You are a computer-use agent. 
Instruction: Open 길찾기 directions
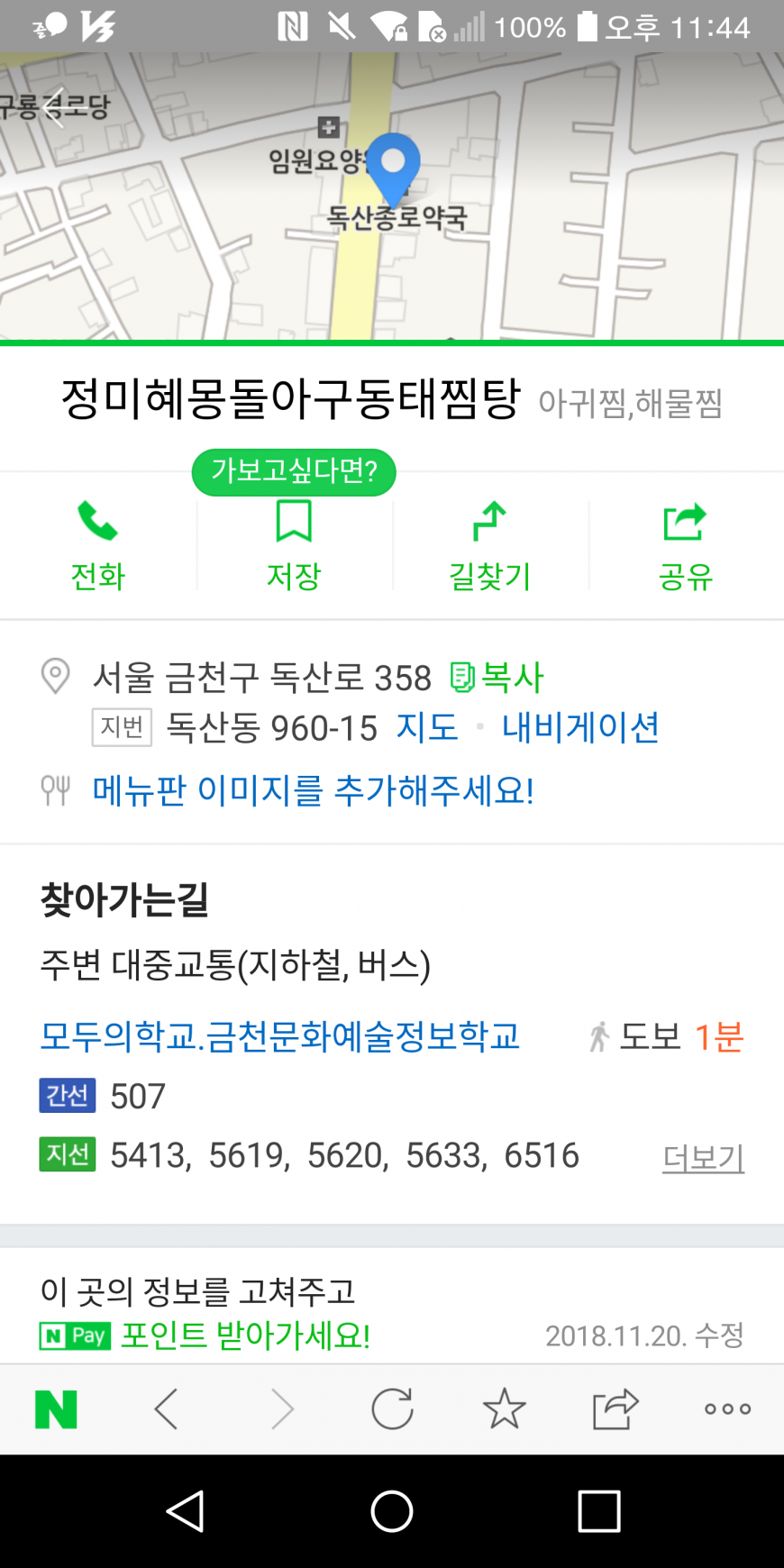coord(489,546)
